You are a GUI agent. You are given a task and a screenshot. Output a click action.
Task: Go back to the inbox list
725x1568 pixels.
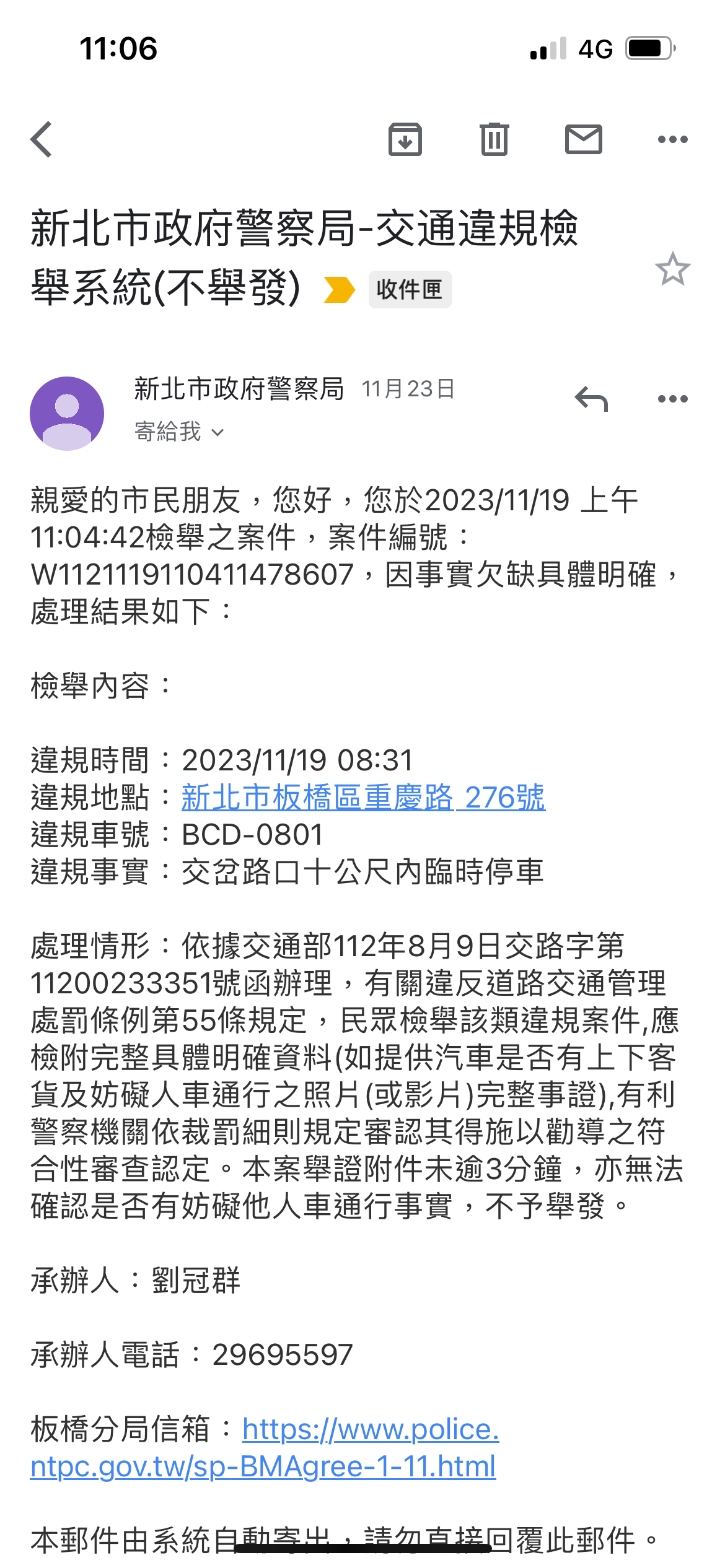click(42, 139)
